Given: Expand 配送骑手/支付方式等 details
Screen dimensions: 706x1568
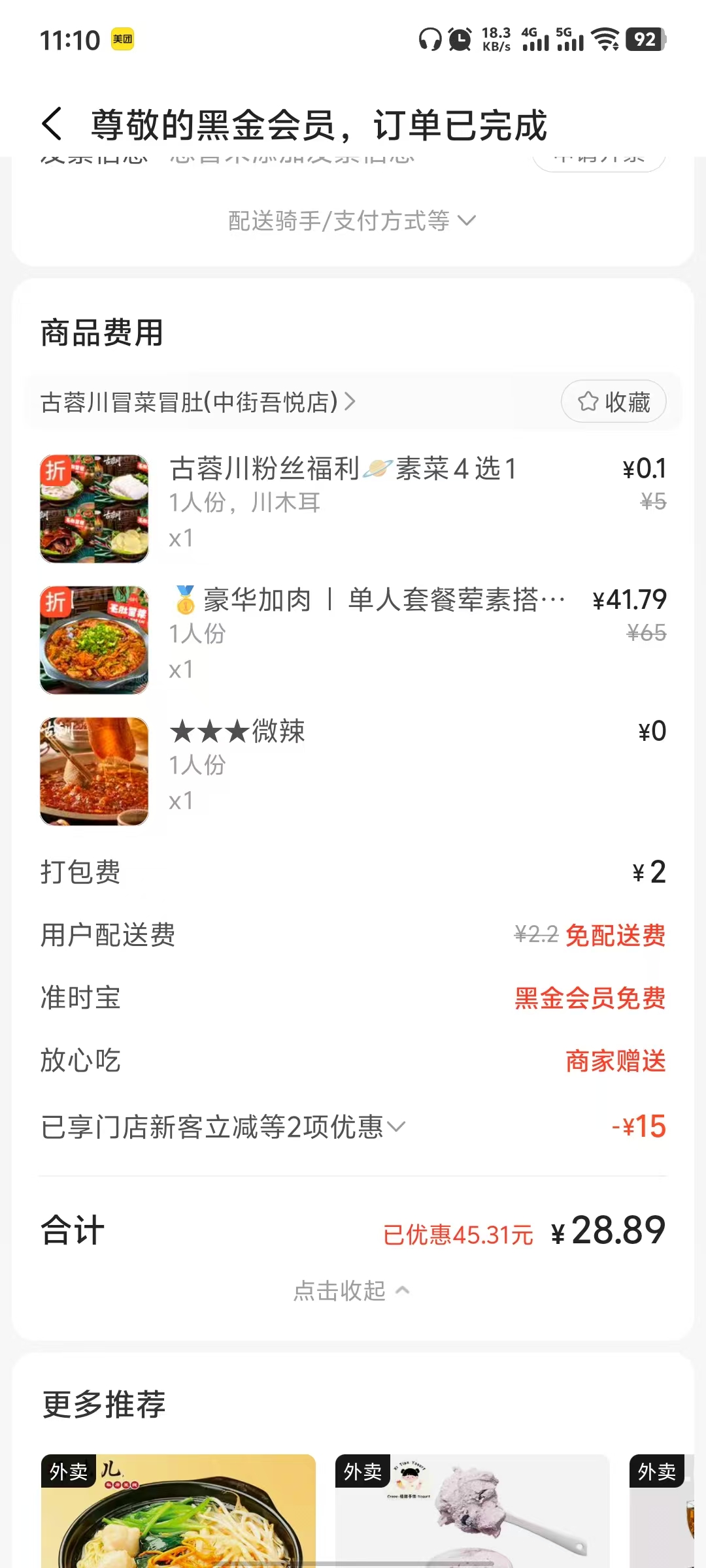Looking at the screenshot, I should pos(352,221).
